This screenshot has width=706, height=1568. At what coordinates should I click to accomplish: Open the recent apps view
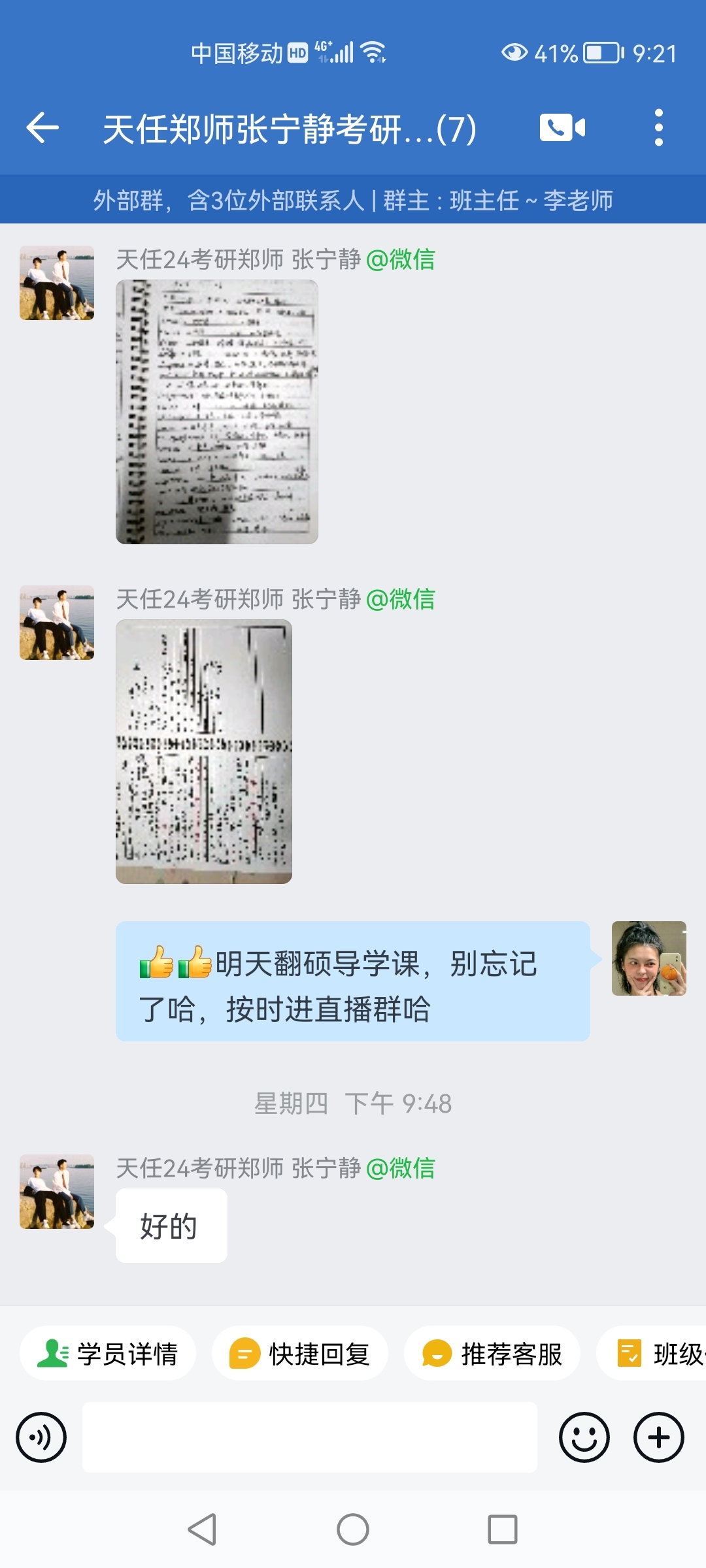tap(503, 1529)
